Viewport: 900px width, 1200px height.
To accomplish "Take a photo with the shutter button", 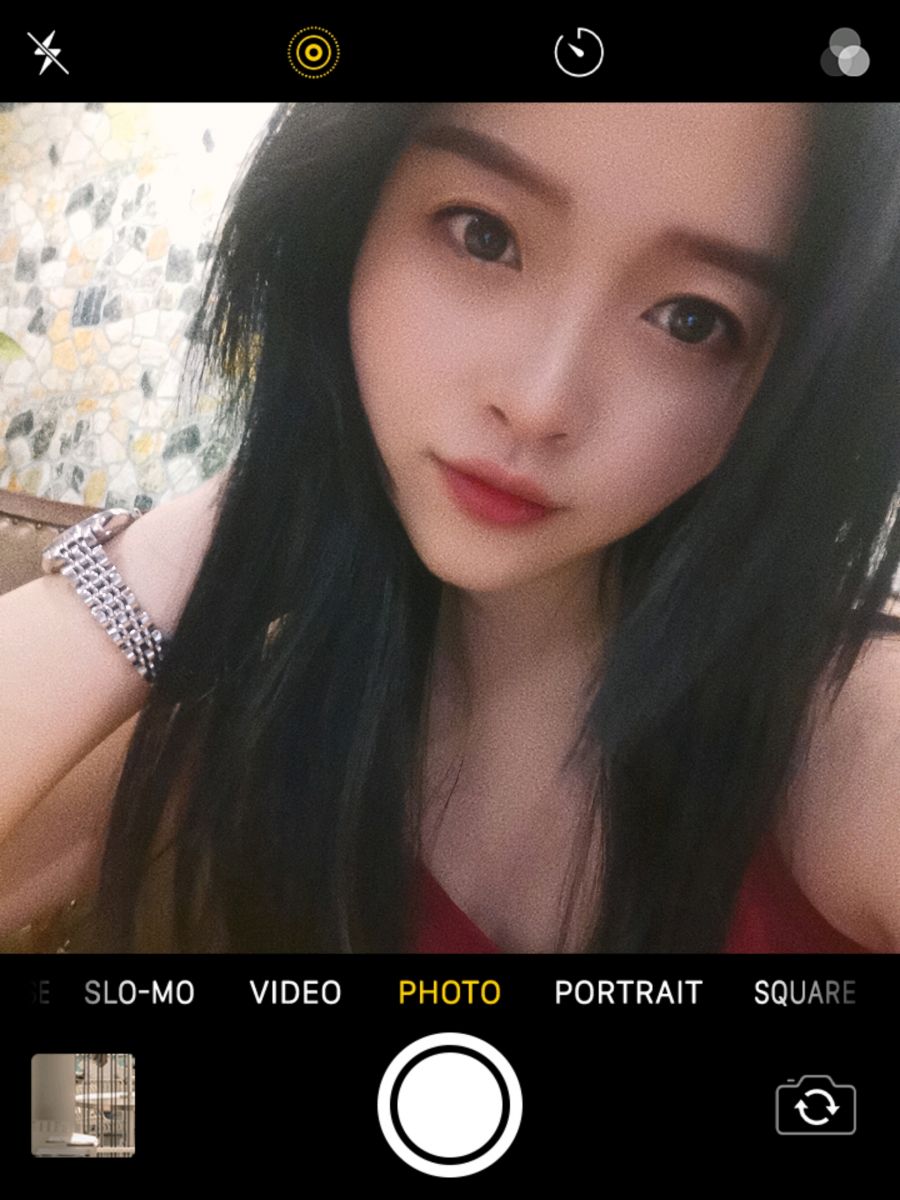I will [450, 1105].
